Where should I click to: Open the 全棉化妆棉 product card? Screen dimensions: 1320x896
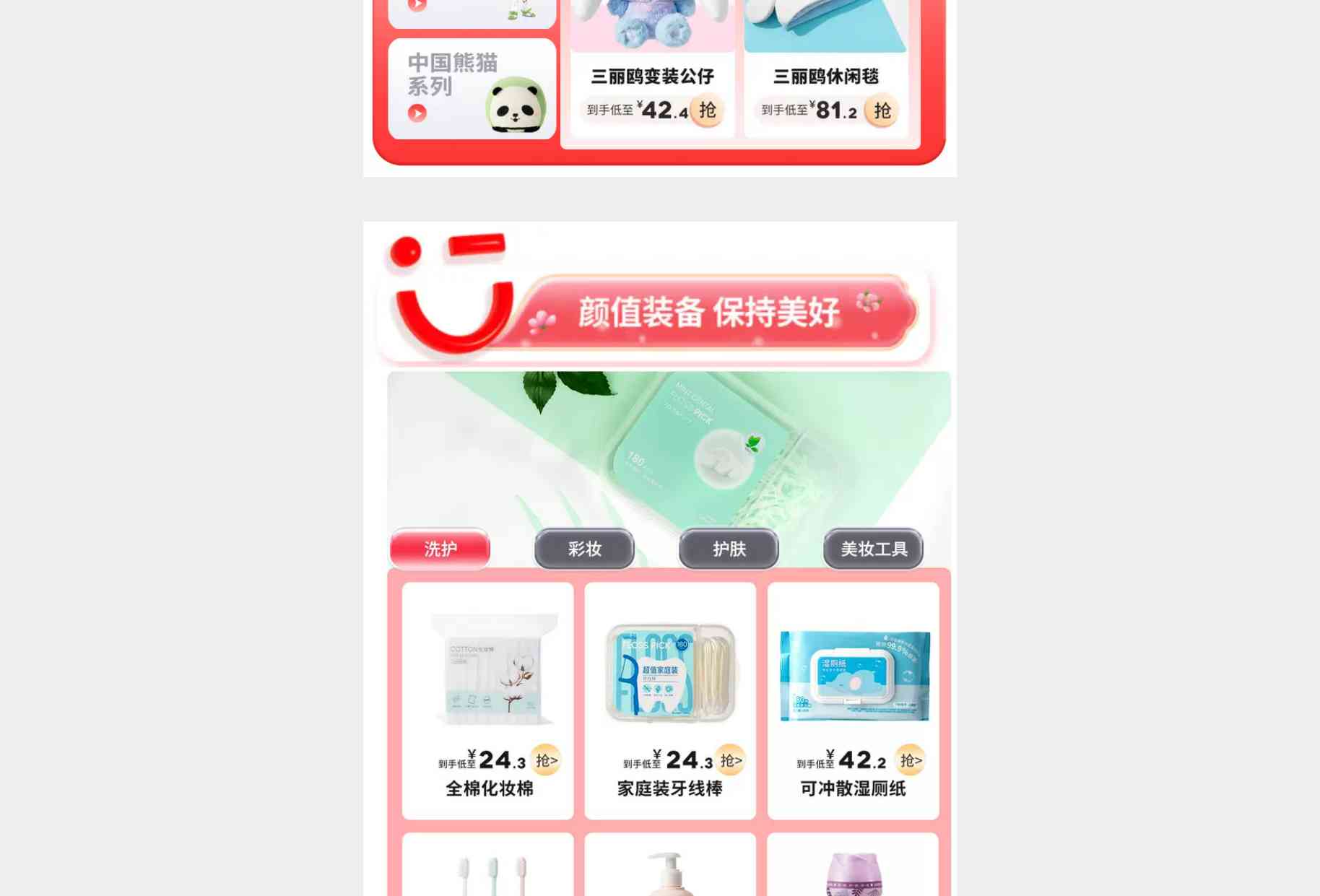pos(488,700)
